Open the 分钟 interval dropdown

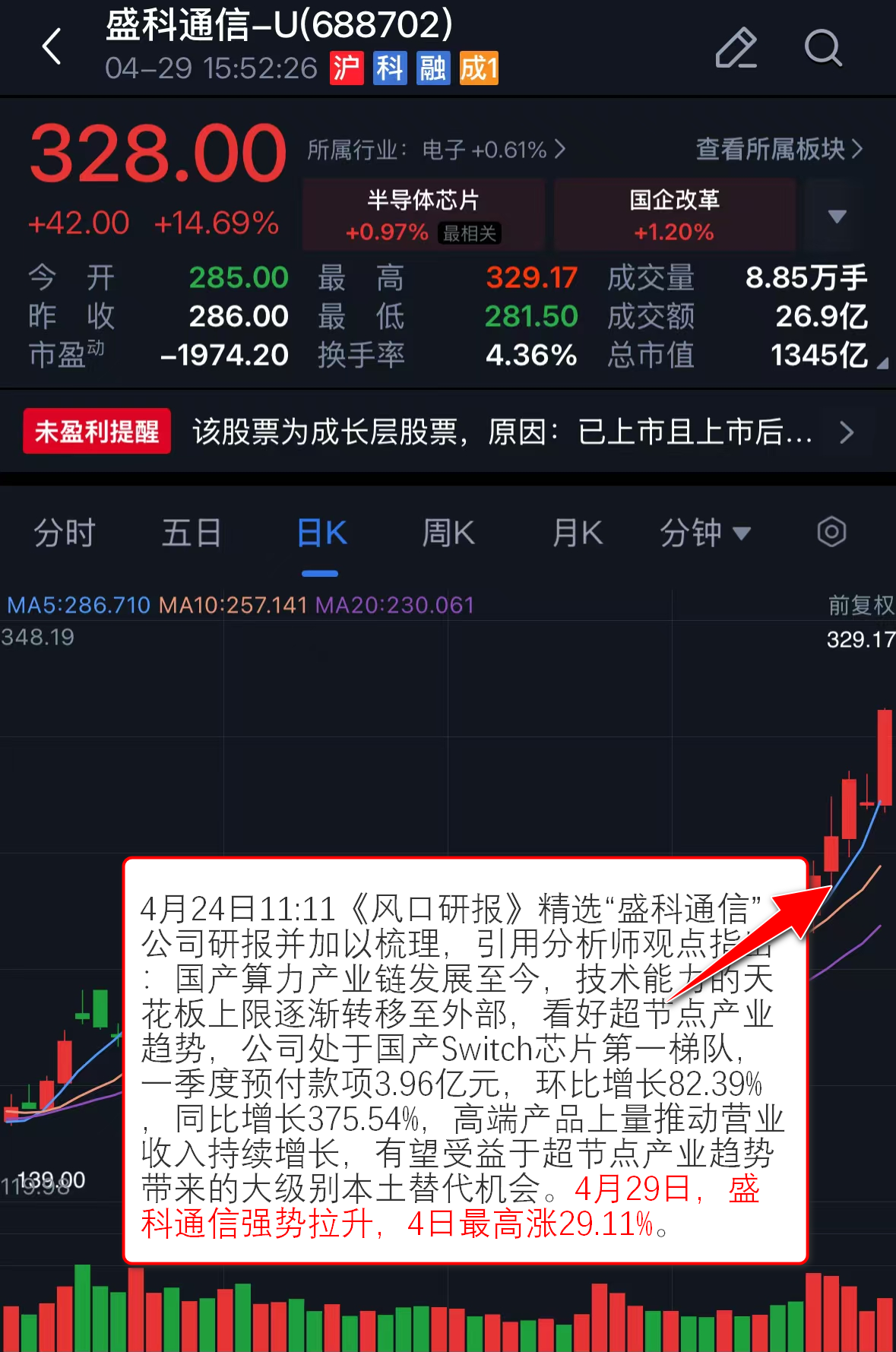tap(704, 533)
